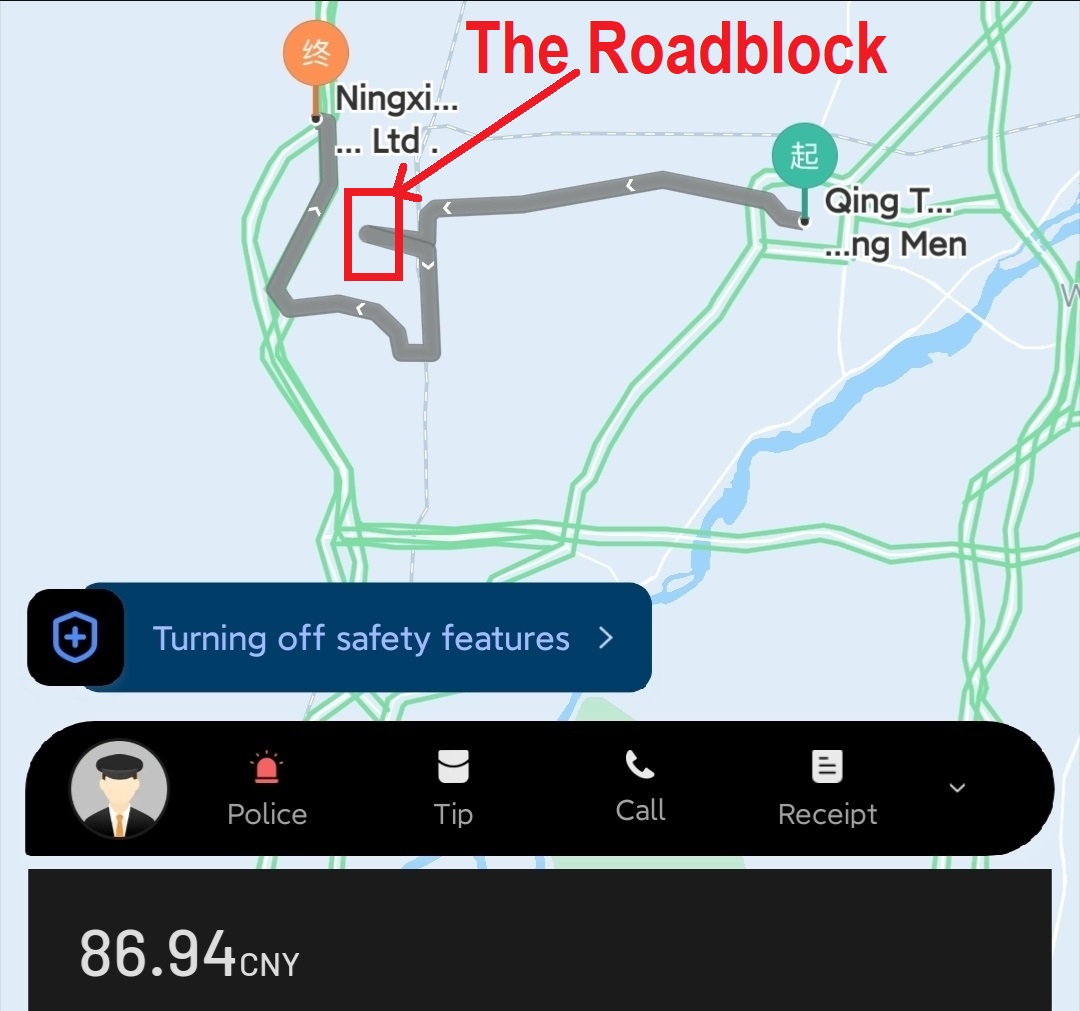Open the safety features banner
Screen dimensions: 1080x1011
click(365, 638)
